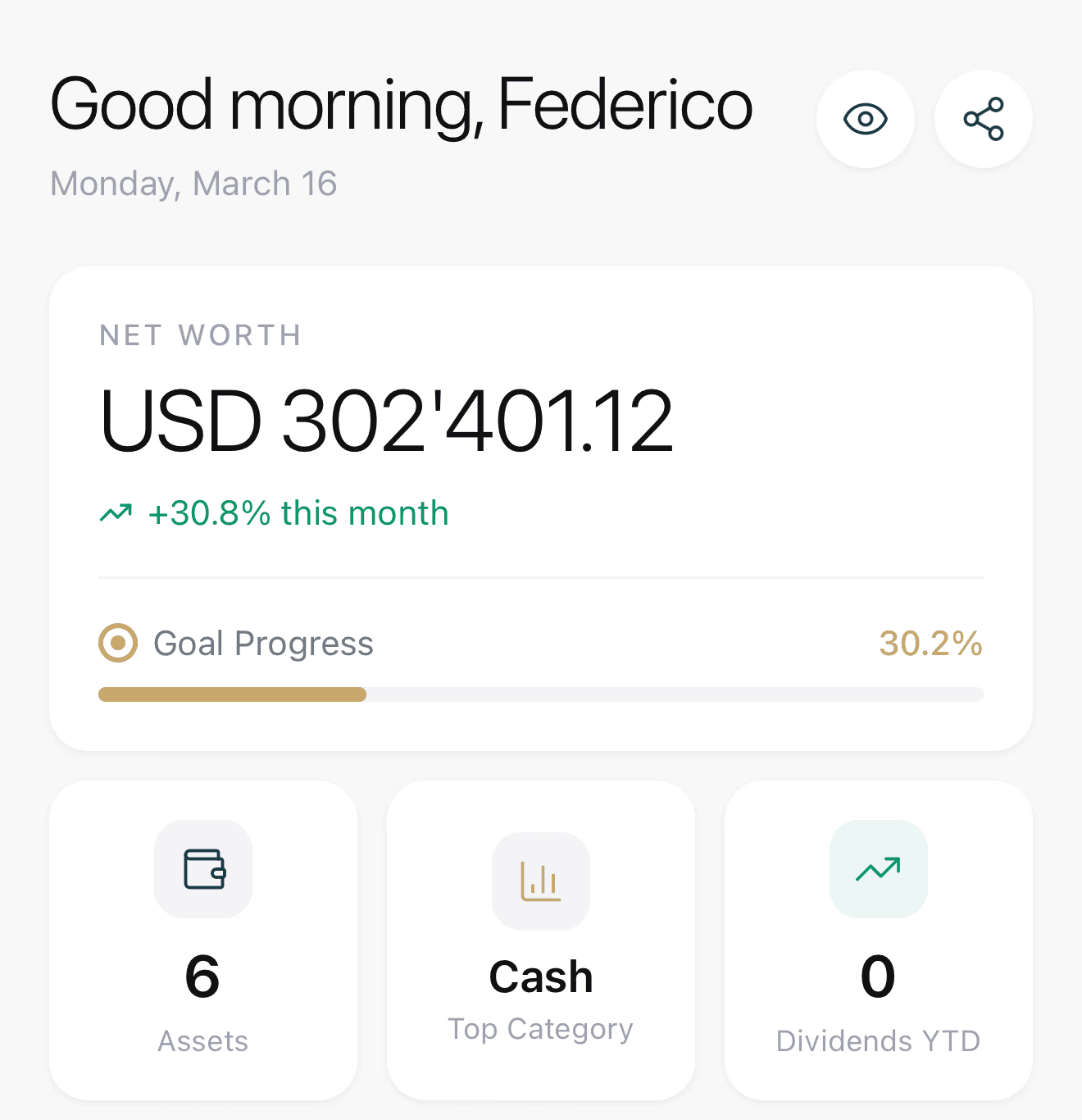
Task: Hide the net worth amount using the eye toggle
Action: tap(866, 119)
